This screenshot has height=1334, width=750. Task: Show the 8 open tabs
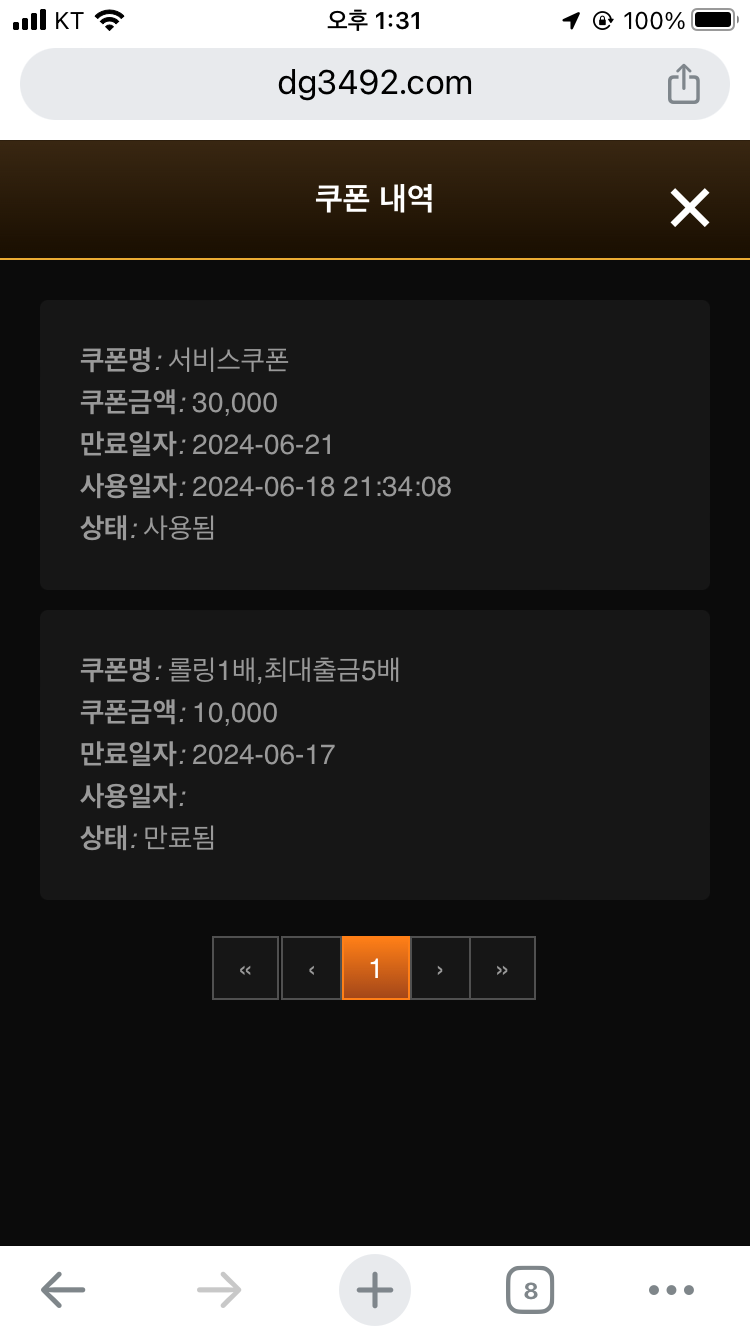[530, 1290]
